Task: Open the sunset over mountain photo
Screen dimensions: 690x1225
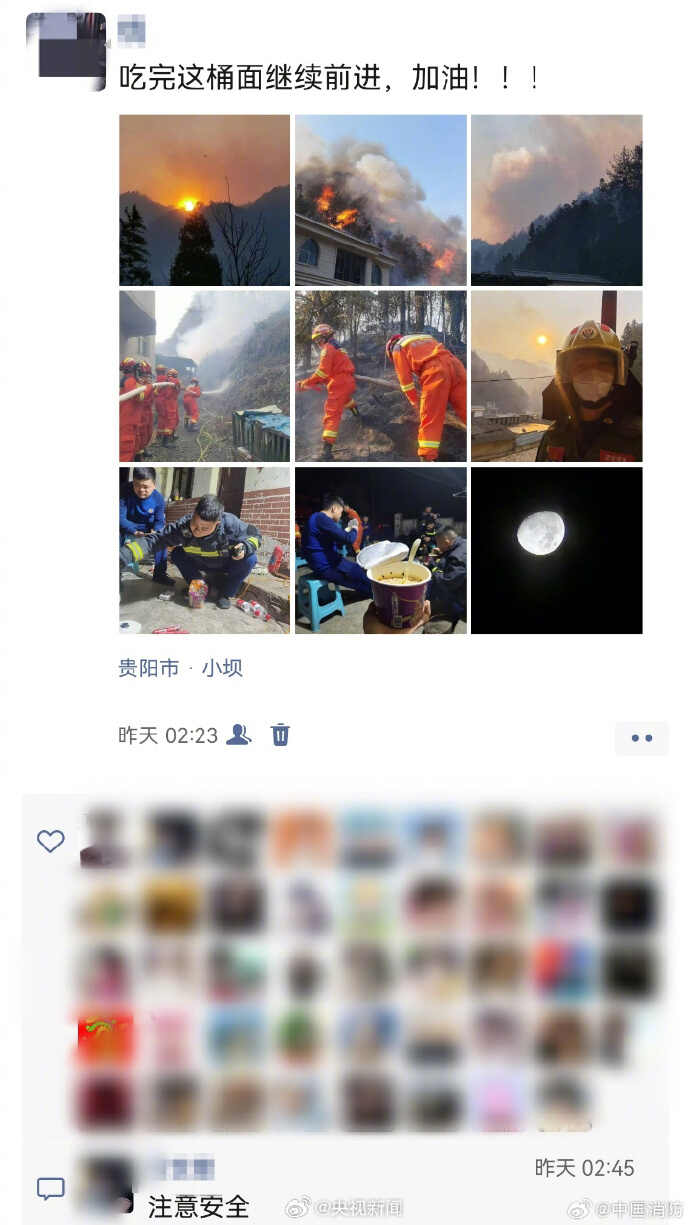Action: pyautogui.click(x=204, y=200)
